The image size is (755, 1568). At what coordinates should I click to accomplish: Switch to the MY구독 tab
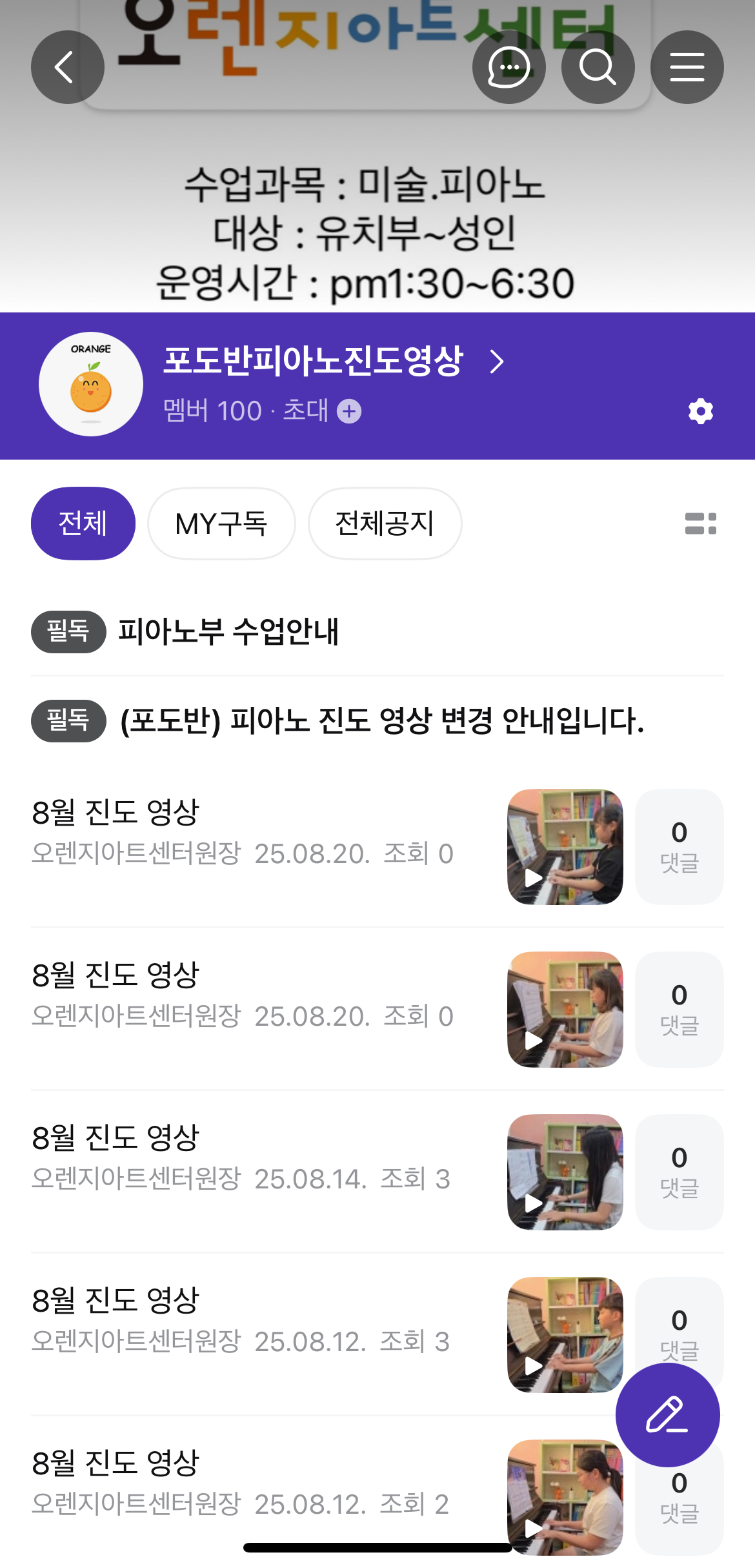(221, 524)
